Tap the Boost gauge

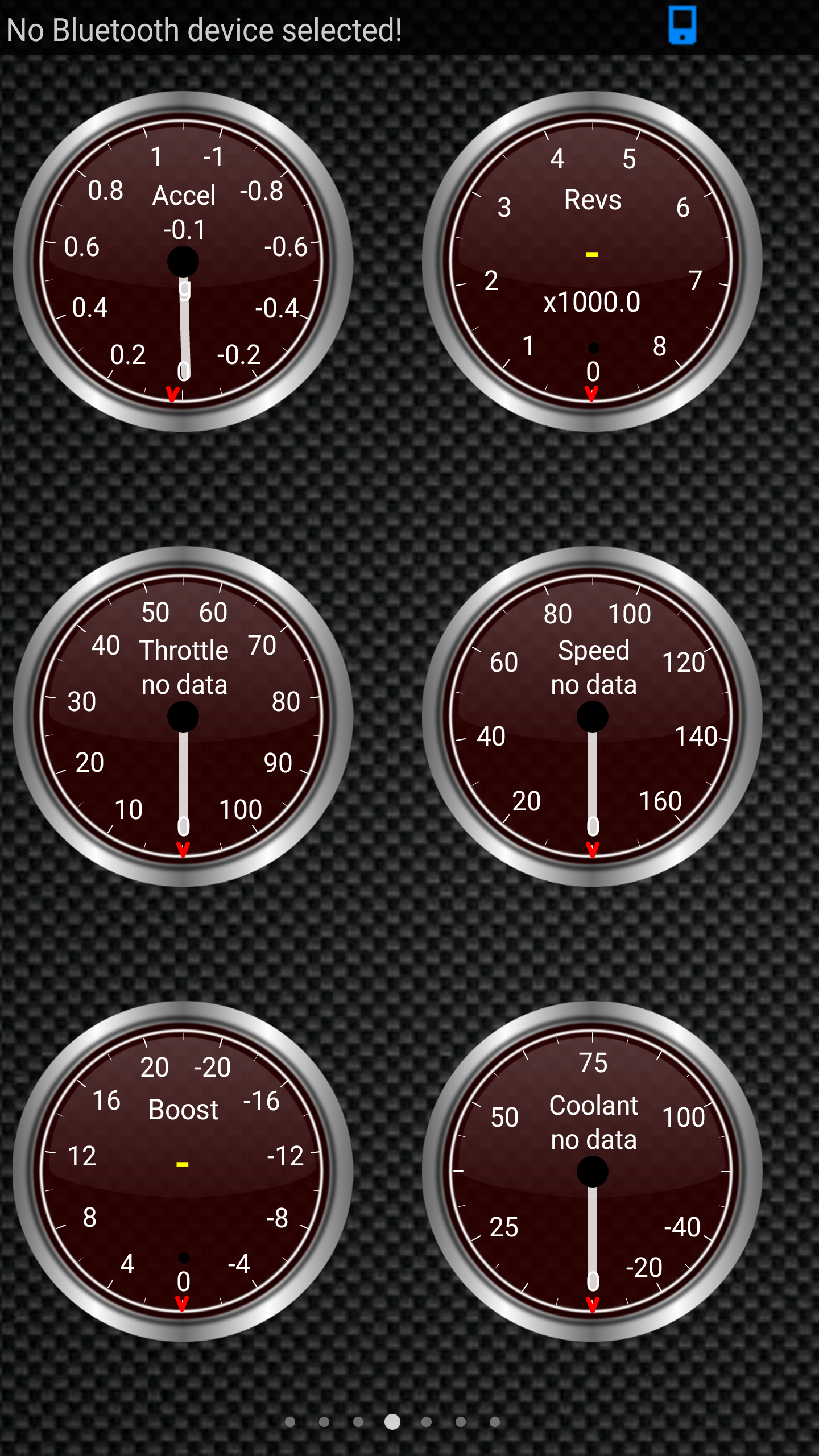pos(183,1172)
